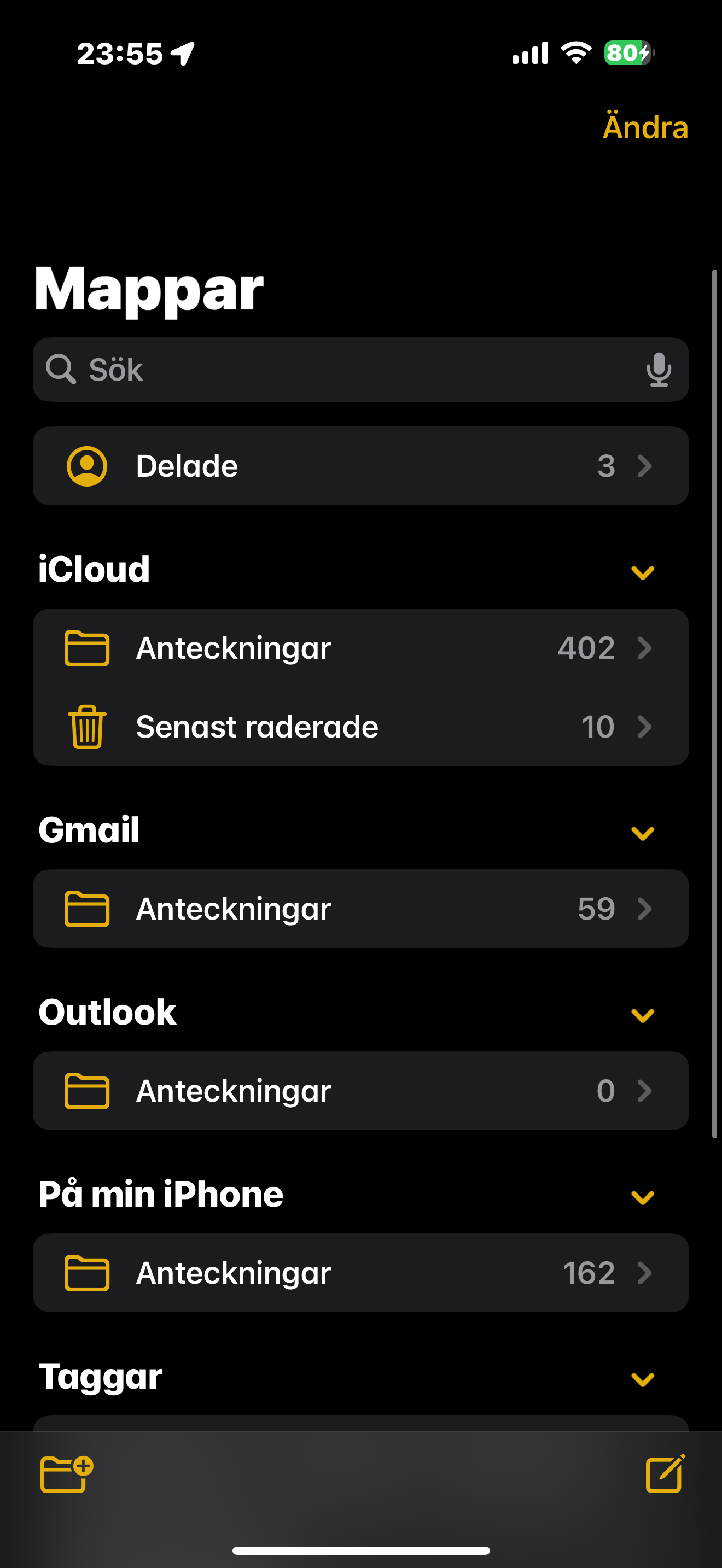This screenshot has width=722, height=1568.
Task: Collapse the Taggar section
Action: [642, 1379]
